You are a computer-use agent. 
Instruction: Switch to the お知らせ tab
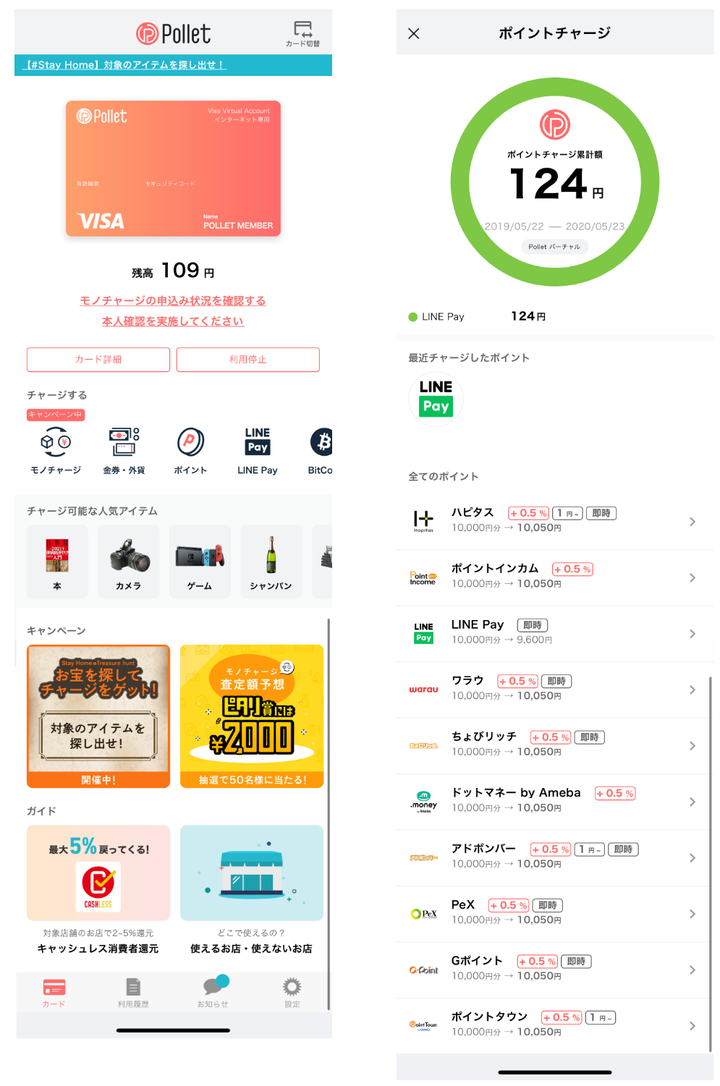pyautogui.click(x=212, y=993)
